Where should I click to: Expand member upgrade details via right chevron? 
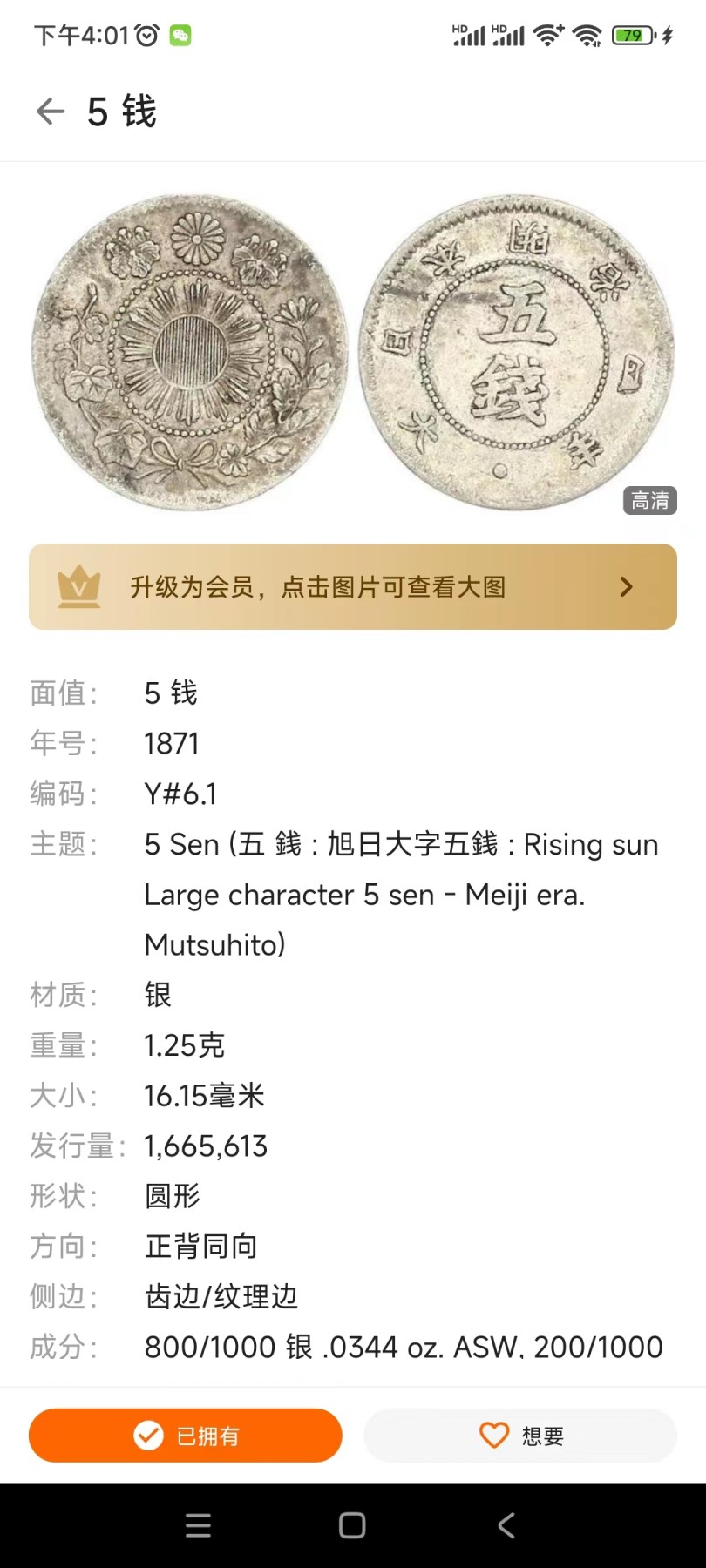(x=625, y=586)
